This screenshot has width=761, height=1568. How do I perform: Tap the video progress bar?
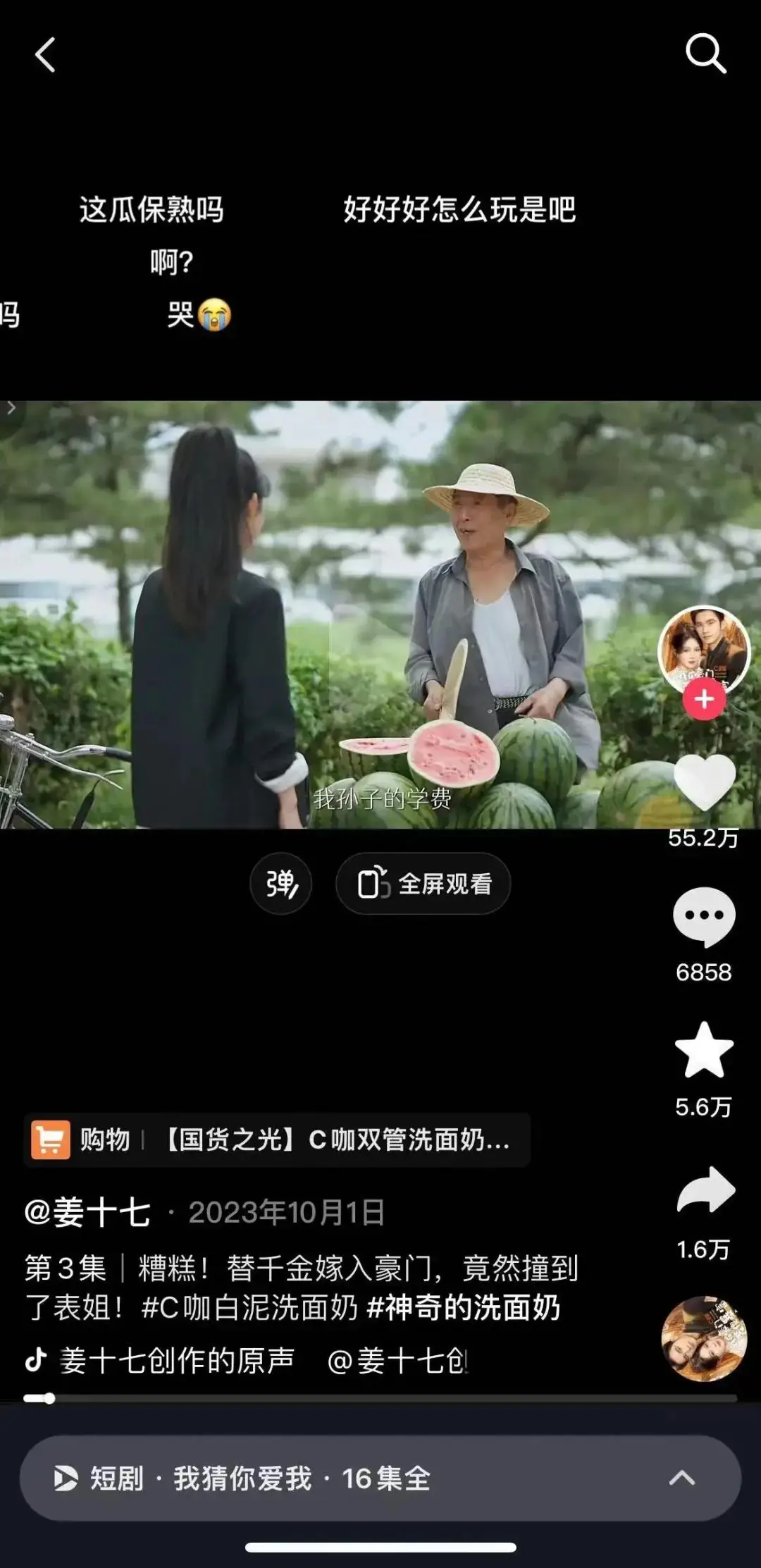[x=380, y=1398]
